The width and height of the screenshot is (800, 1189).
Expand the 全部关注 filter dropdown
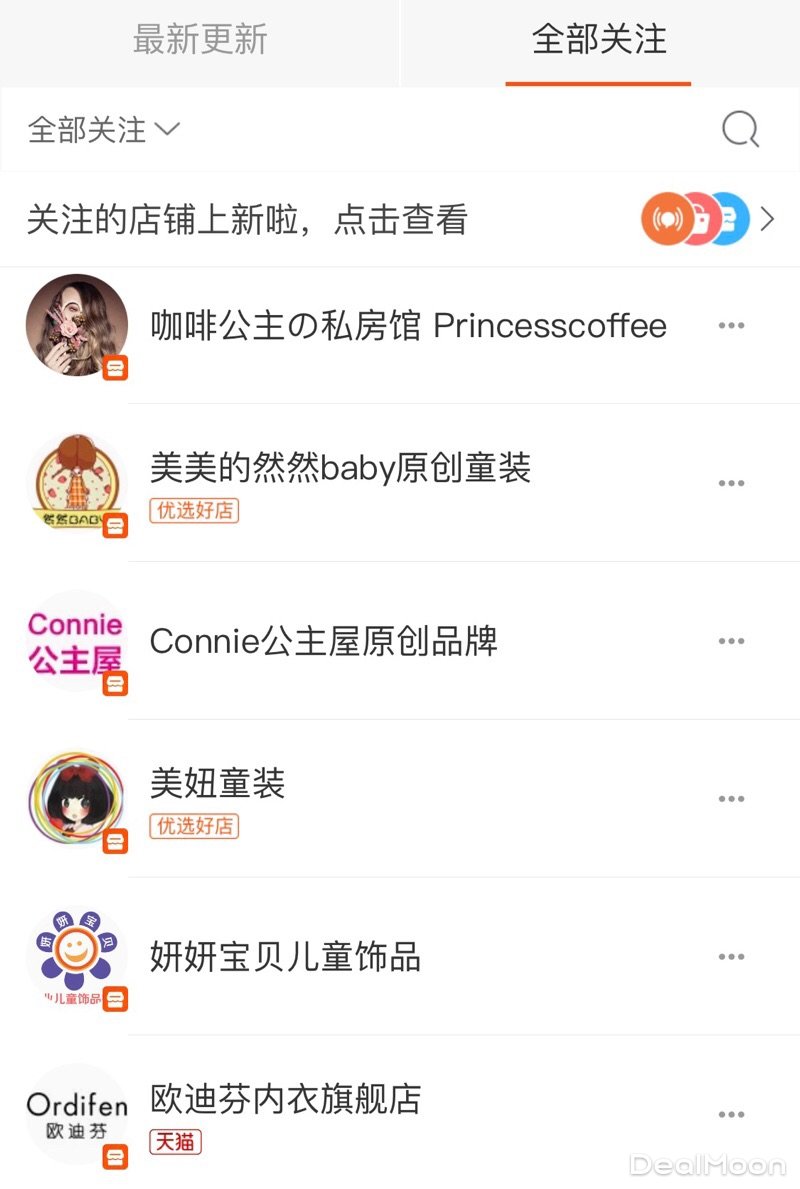(103, 130)
